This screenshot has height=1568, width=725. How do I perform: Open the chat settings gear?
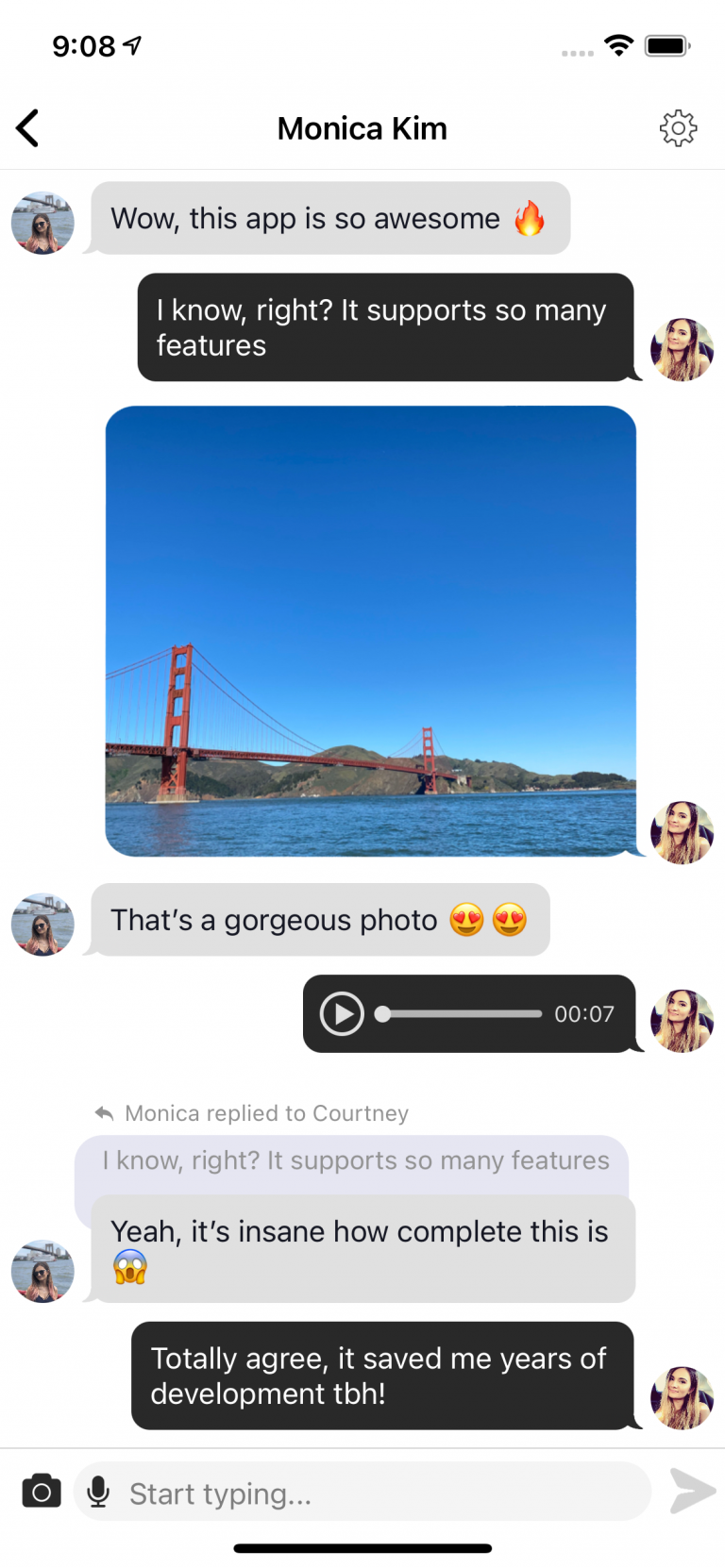[679, 127]
